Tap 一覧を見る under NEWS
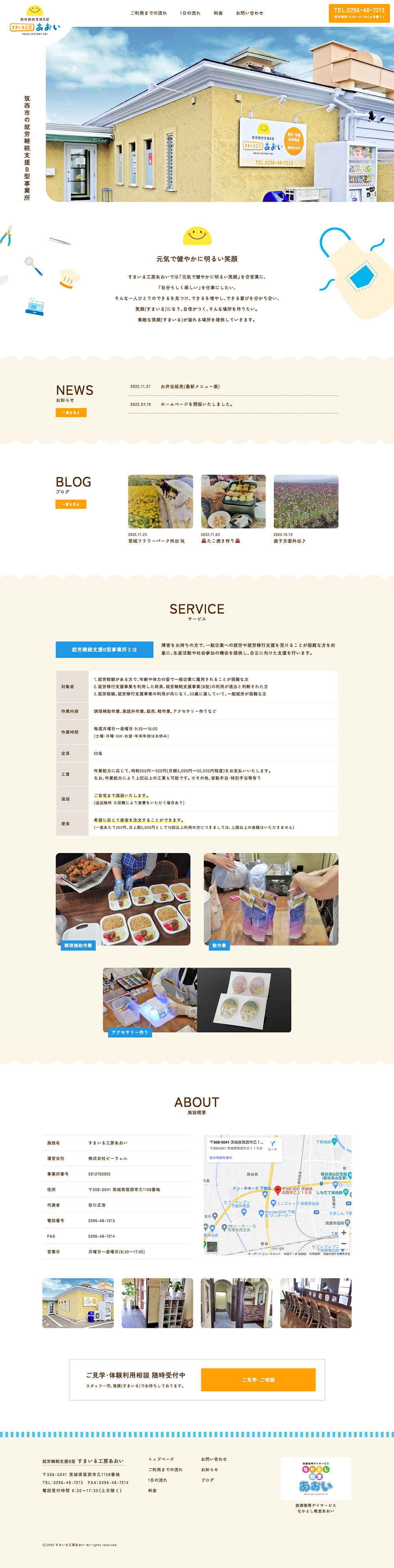 (x=71, y=413)
